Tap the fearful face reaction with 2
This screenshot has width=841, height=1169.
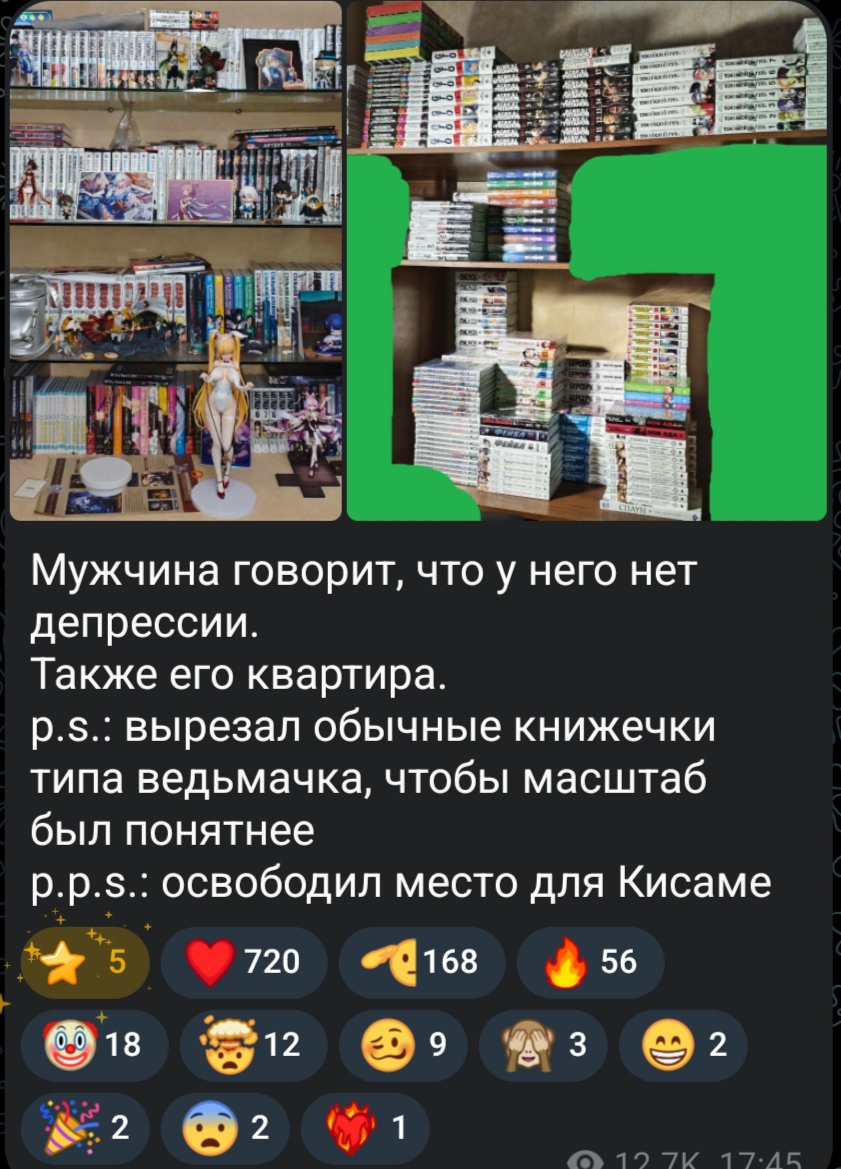(x=225, y=1128)
